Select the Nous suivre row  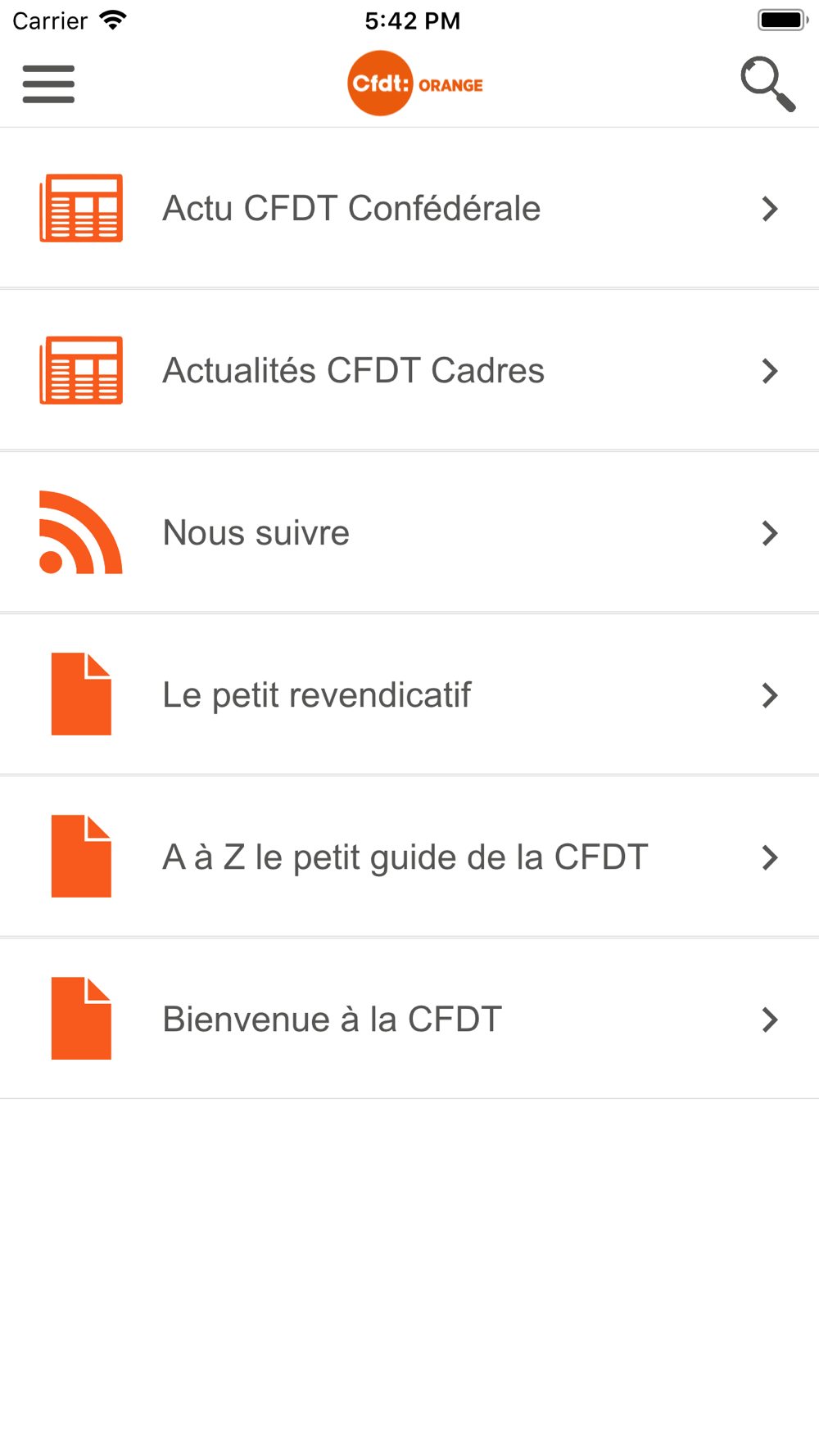tap(409, 532)
